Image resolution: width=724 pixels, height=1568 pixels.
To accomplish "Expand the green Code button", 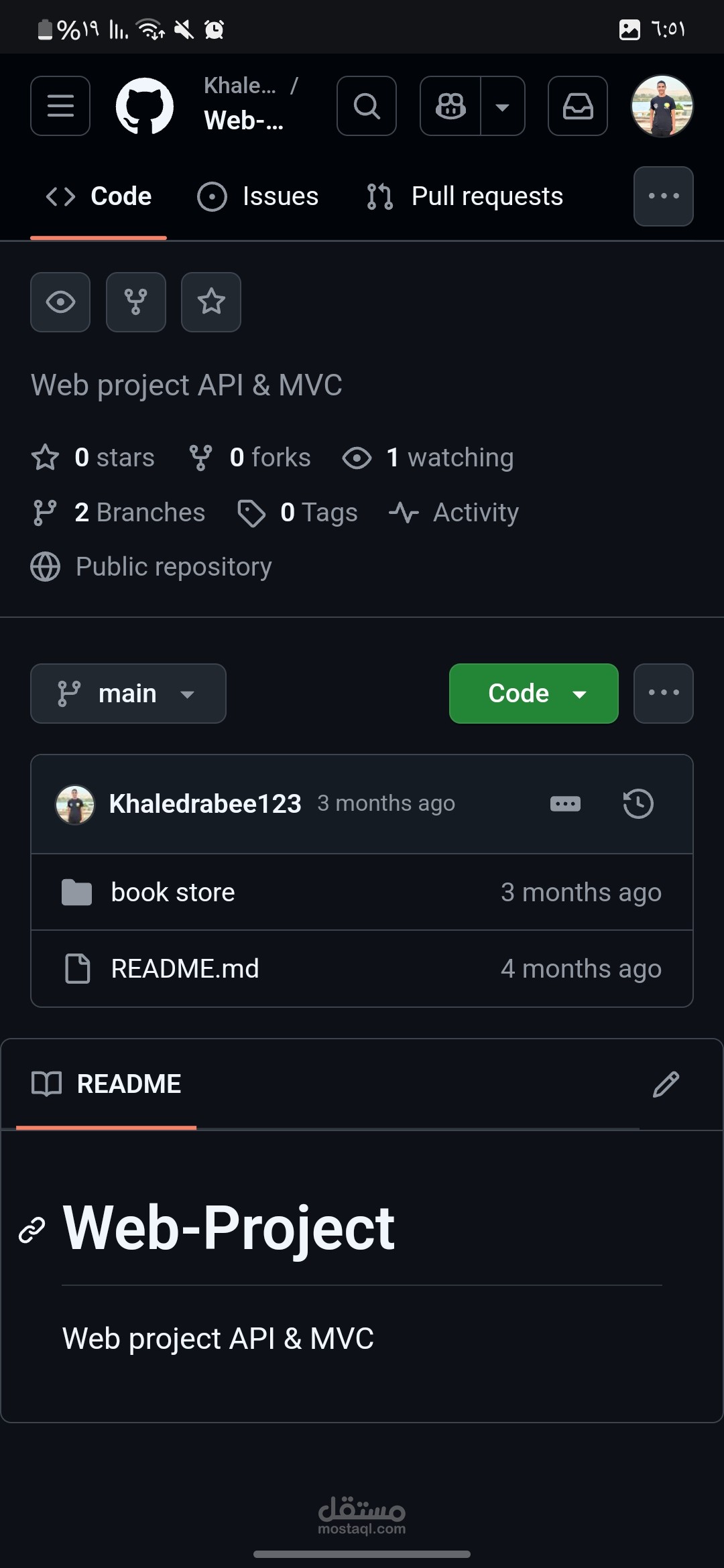I will pyautogui.click(x=534, y=694).
